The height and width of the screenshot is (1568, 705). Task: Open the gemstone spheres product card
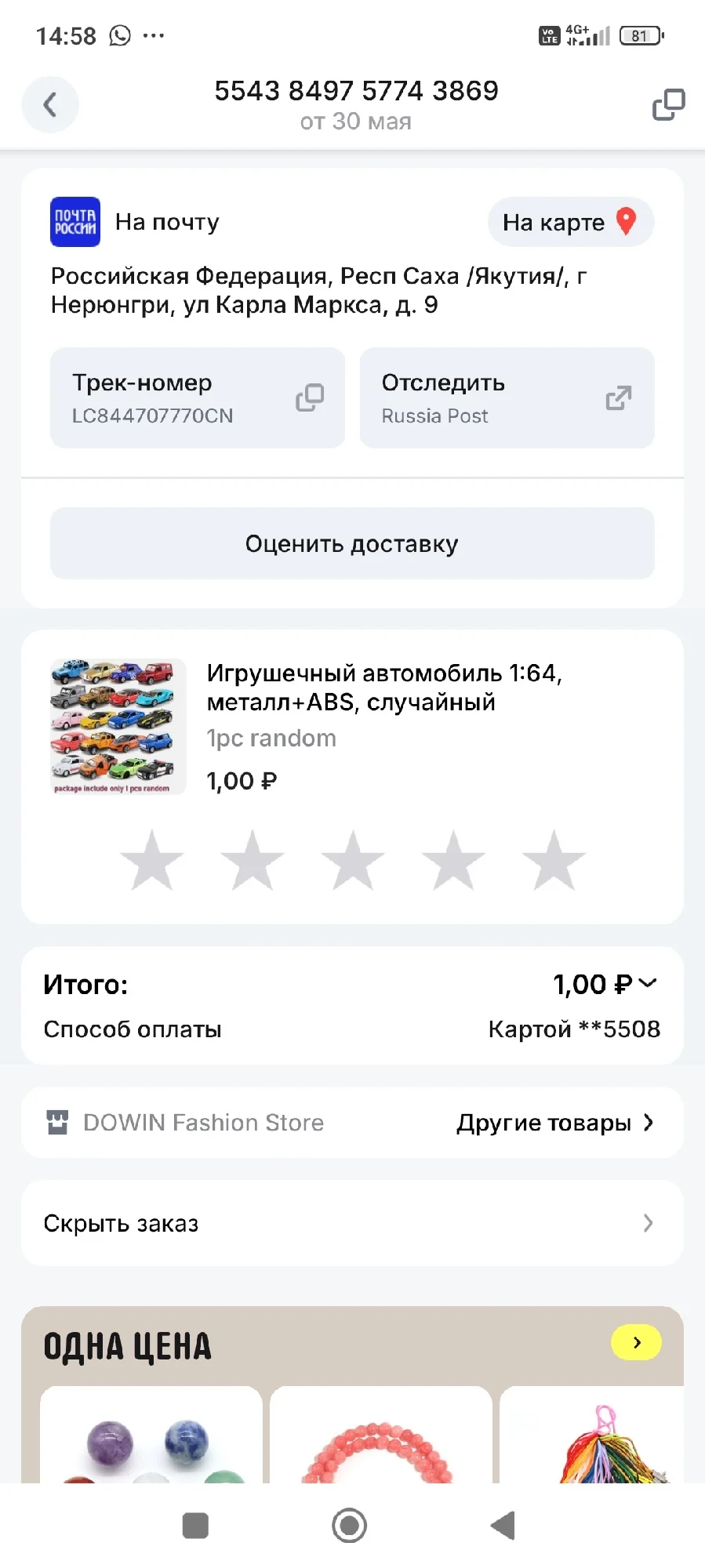pyautogui.click(x=151, y=1439)
